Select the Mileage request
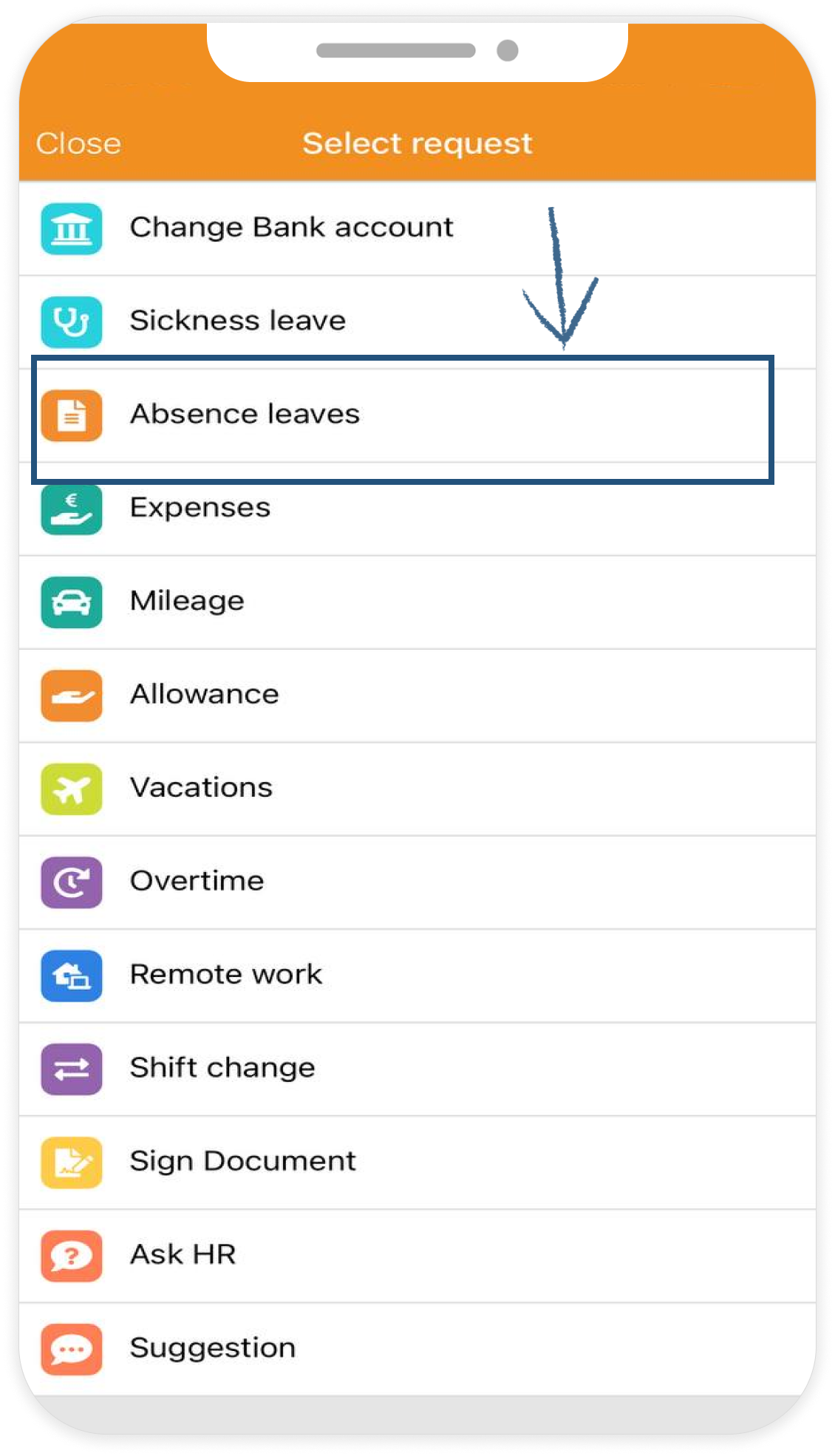Viewport: 835px width, 1456px height. 187,601
